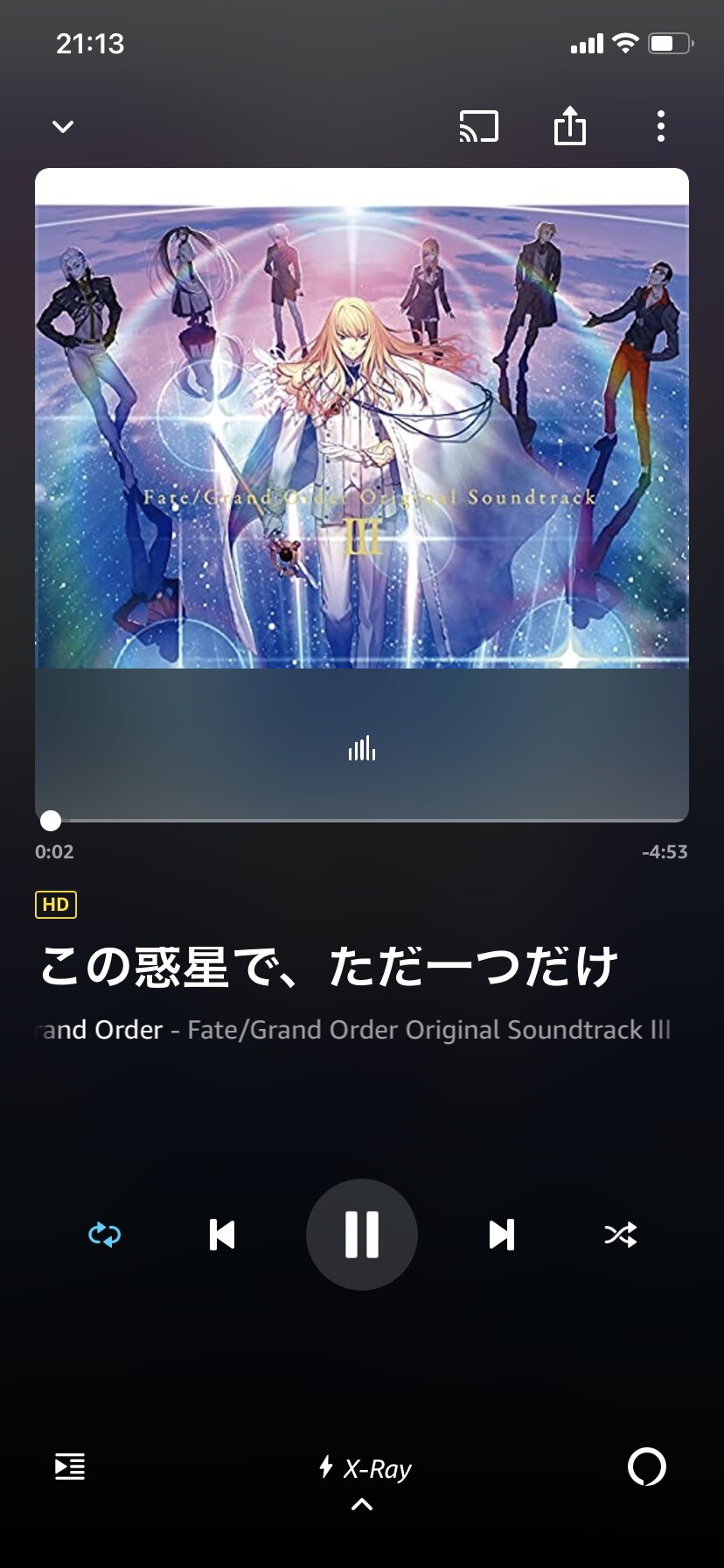This screenshot has width=724, height=1568.
Task: Share this song
Action: pyautogui.click(x=570, y=125)
